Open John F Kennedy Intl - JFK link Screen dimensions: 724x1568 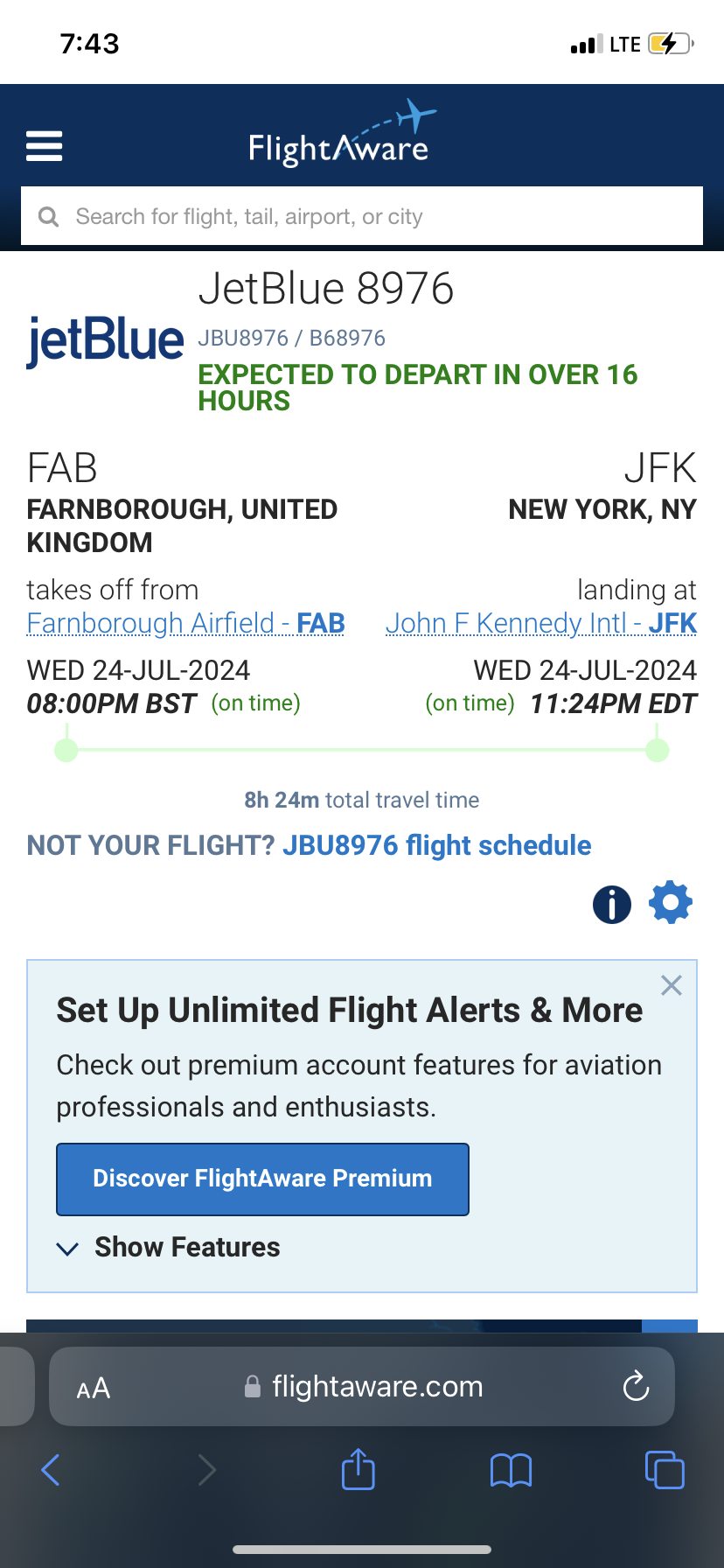click(540, 623)
